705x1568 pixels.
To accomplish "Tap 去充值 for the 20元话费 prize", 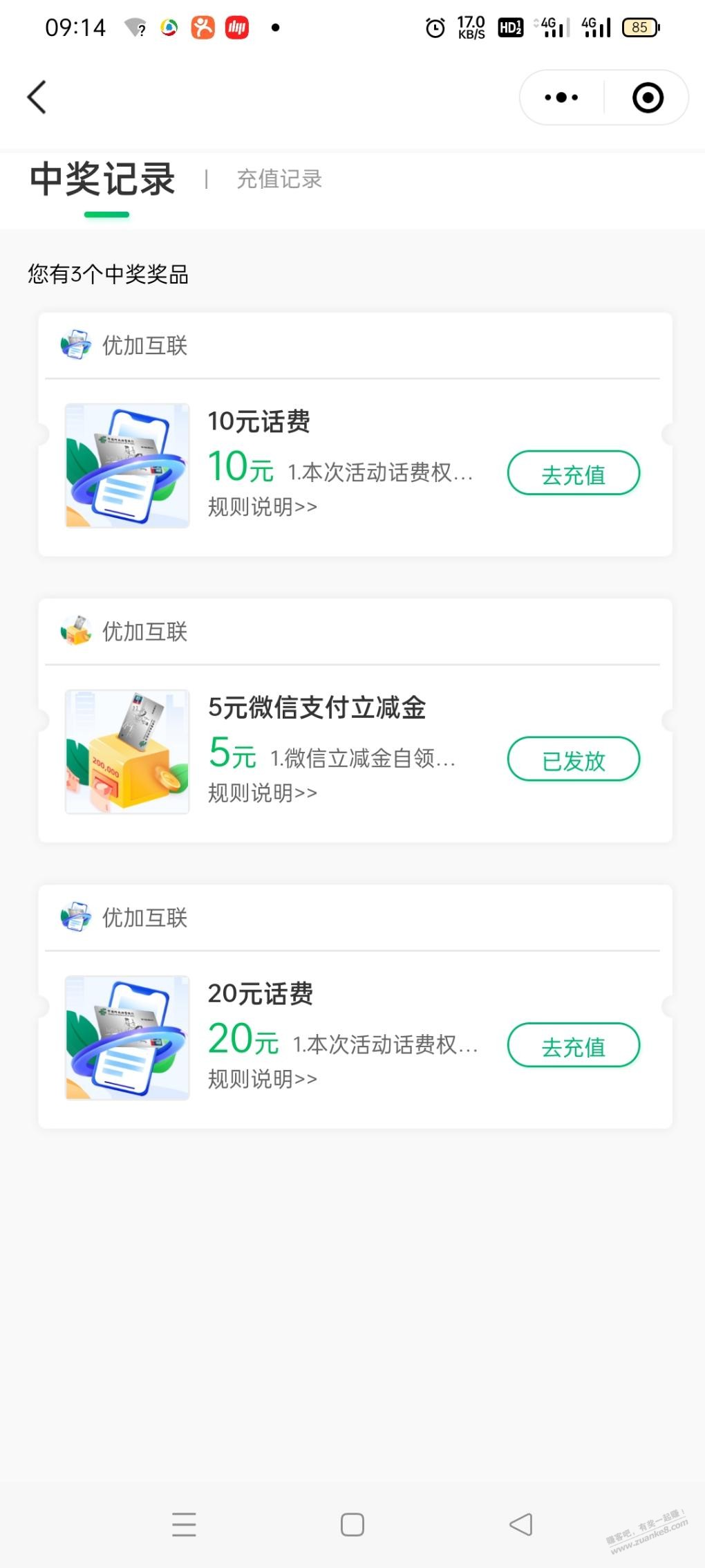I will [x=573, y=1046].
